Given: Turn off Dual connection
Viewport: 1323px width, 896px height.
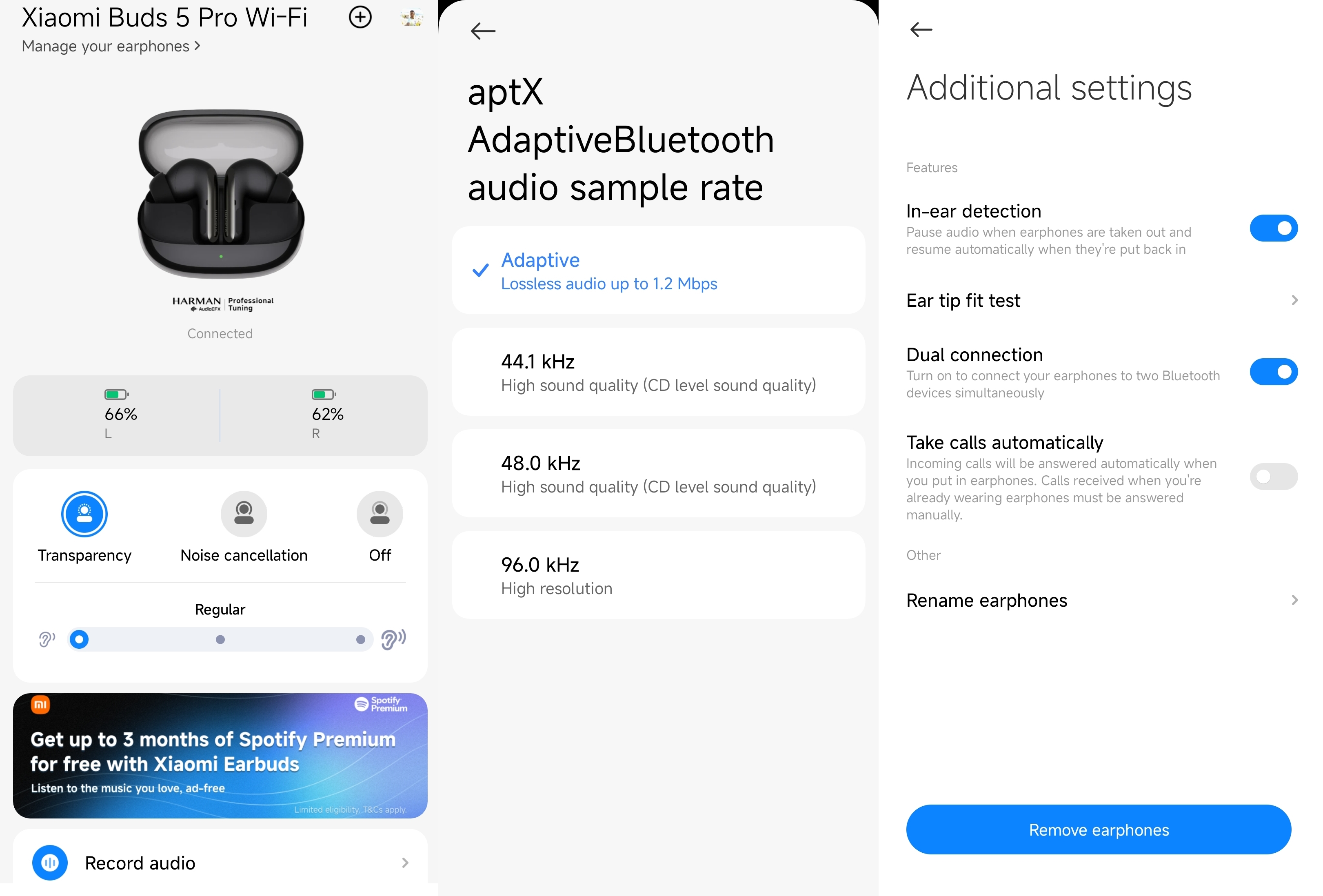Looking at the screenshot, I should pyautogui.click(x=1273, y=372).
